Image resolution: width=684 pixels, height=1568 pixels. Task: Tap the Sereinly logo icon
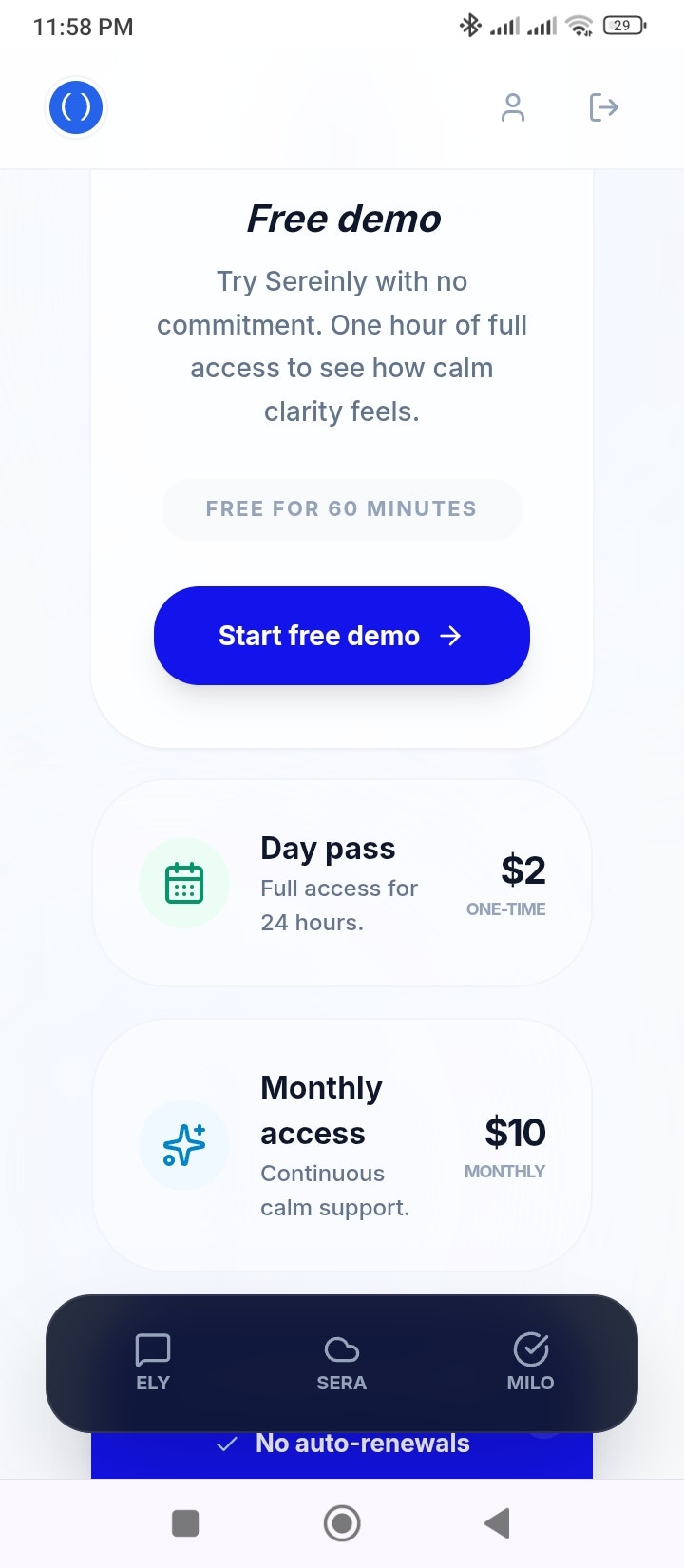click(76, 107)
